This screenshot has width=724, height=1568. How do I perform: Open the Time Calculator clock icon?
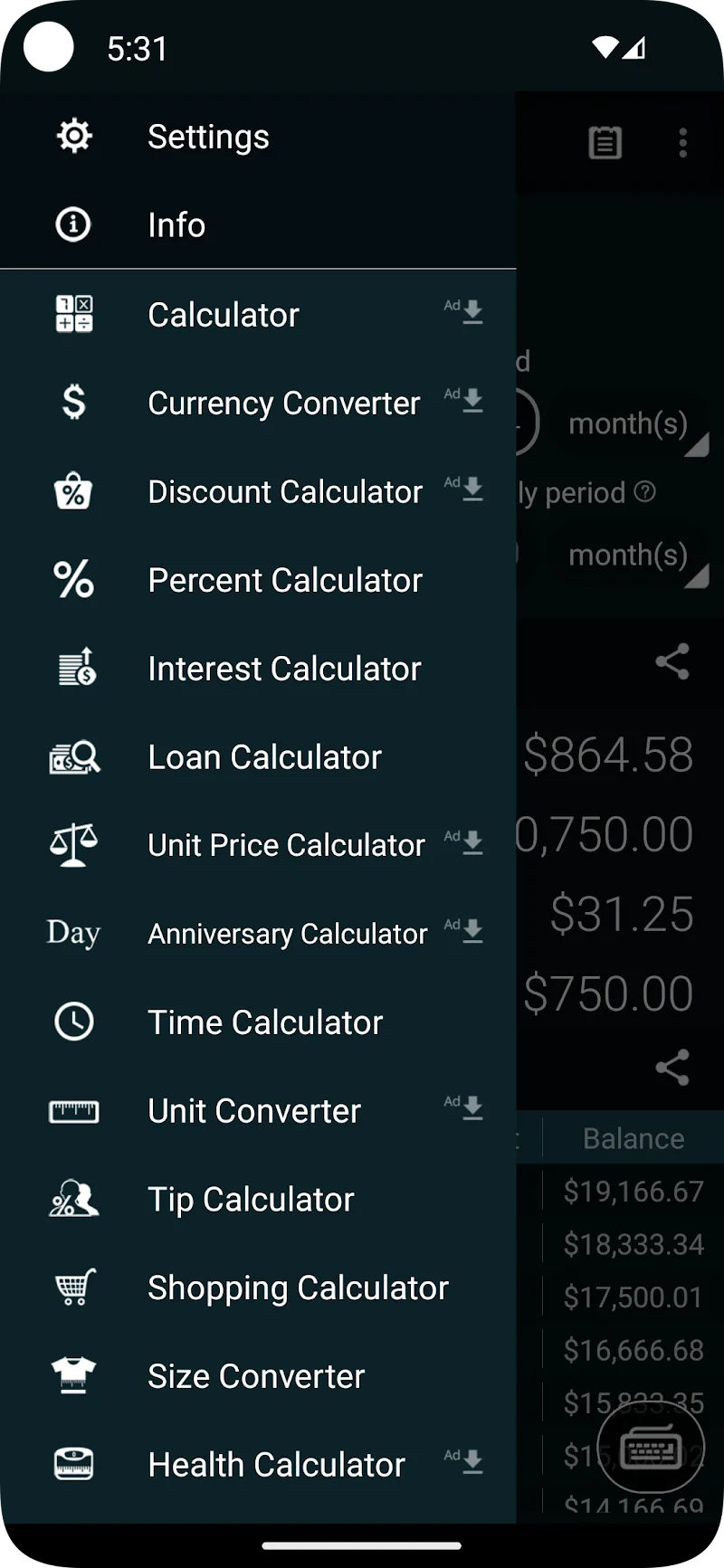[x=73, y=1022]
